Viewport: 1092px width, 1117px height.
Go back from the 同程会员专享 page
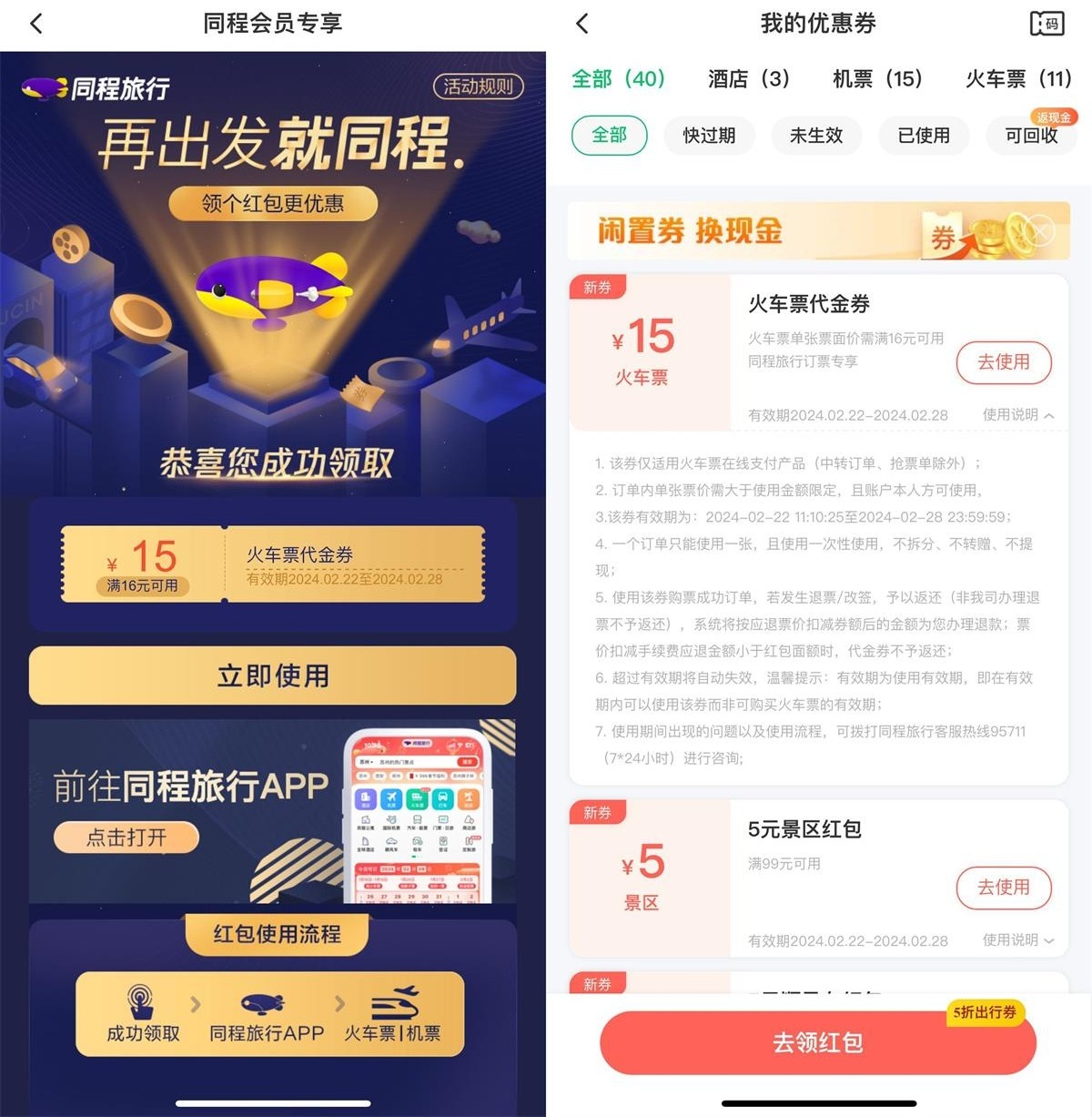tap(36, 24)
